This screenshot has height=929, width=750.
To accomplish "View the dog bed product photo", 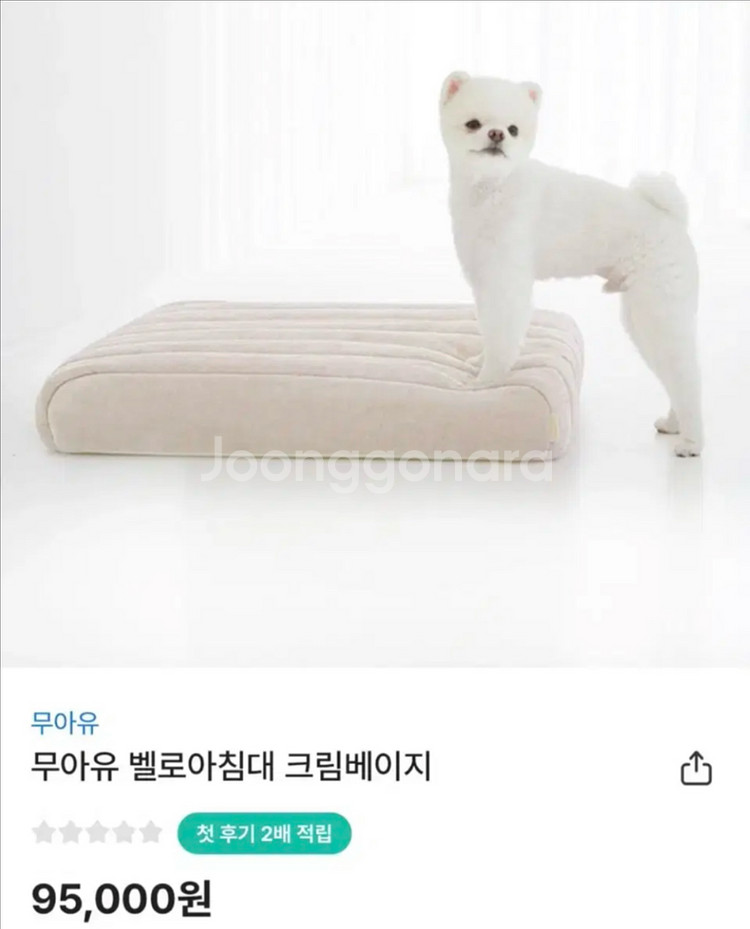I will click(x=375, y=335).
